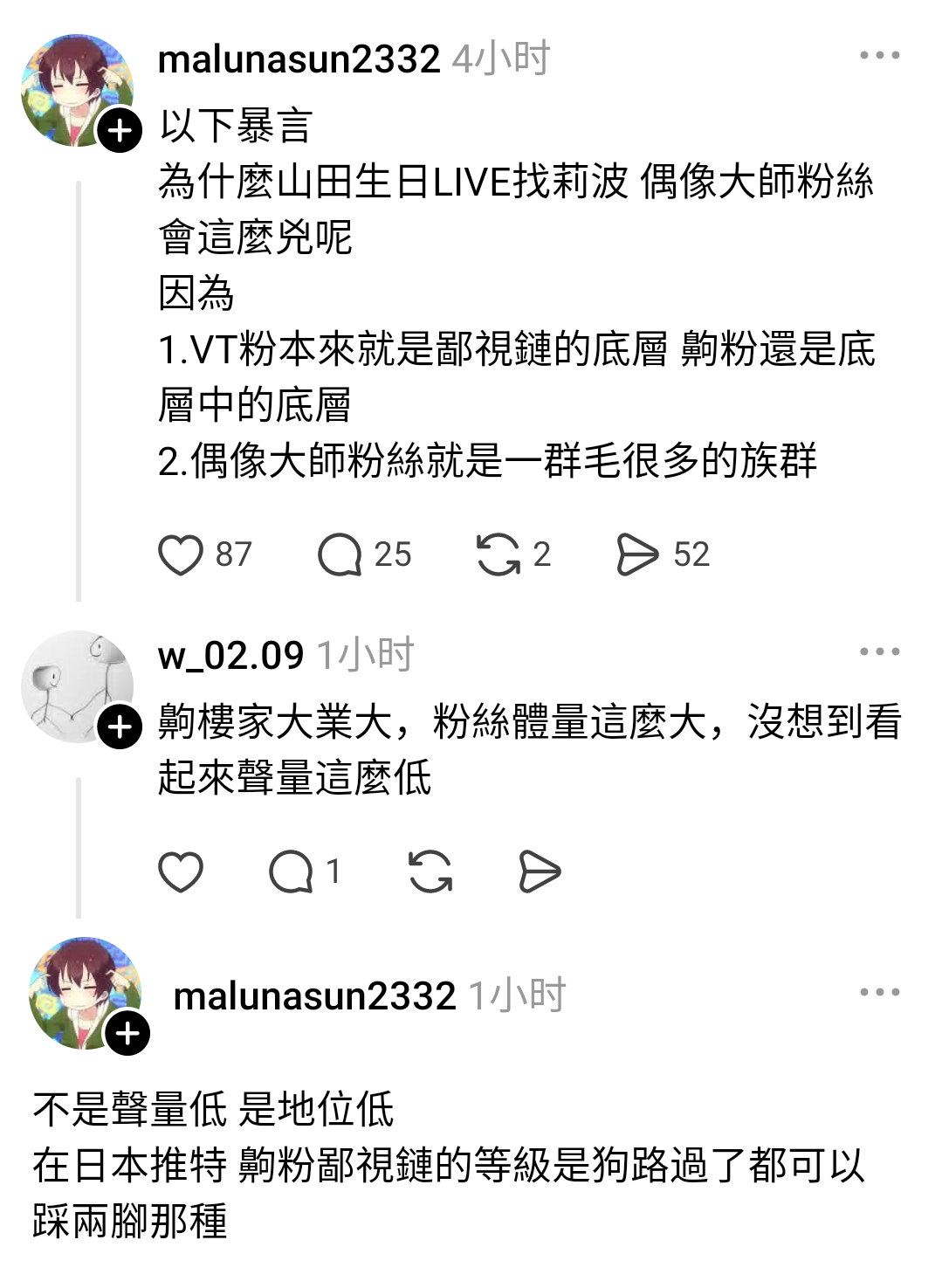Share w_02.09's reply
The image size is (942, 1288).
[x=540, y=871]
